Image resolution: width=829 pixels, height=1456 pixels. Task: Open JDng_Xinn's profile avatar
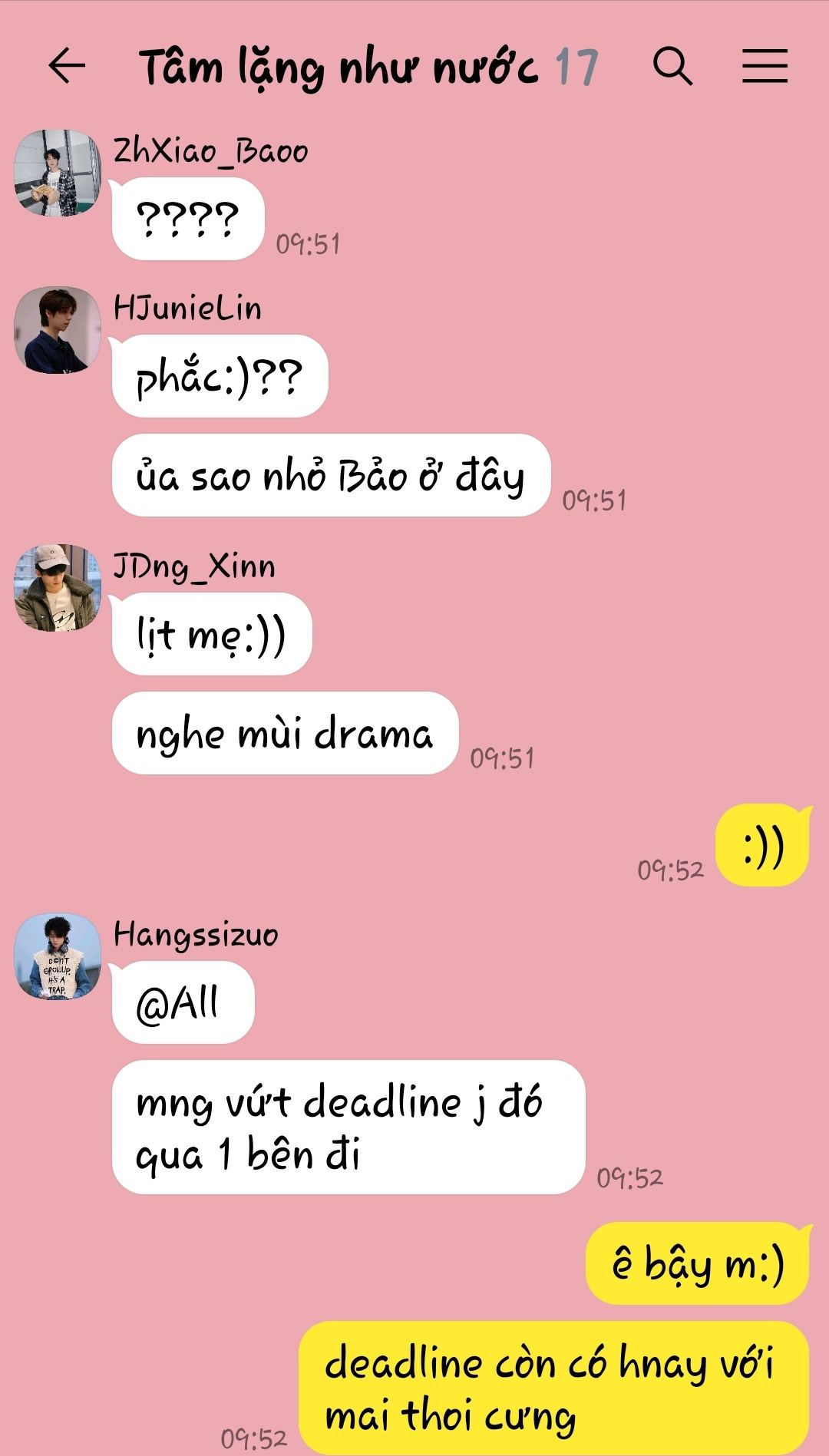(x=58, y=588)
